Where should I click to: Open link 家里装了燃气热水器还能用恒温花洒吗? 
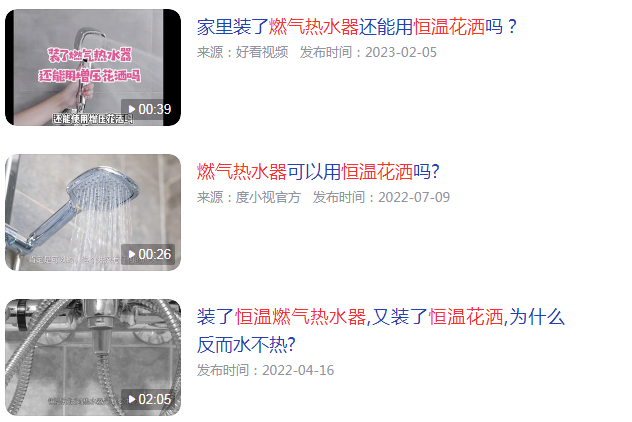click(357, 27)
